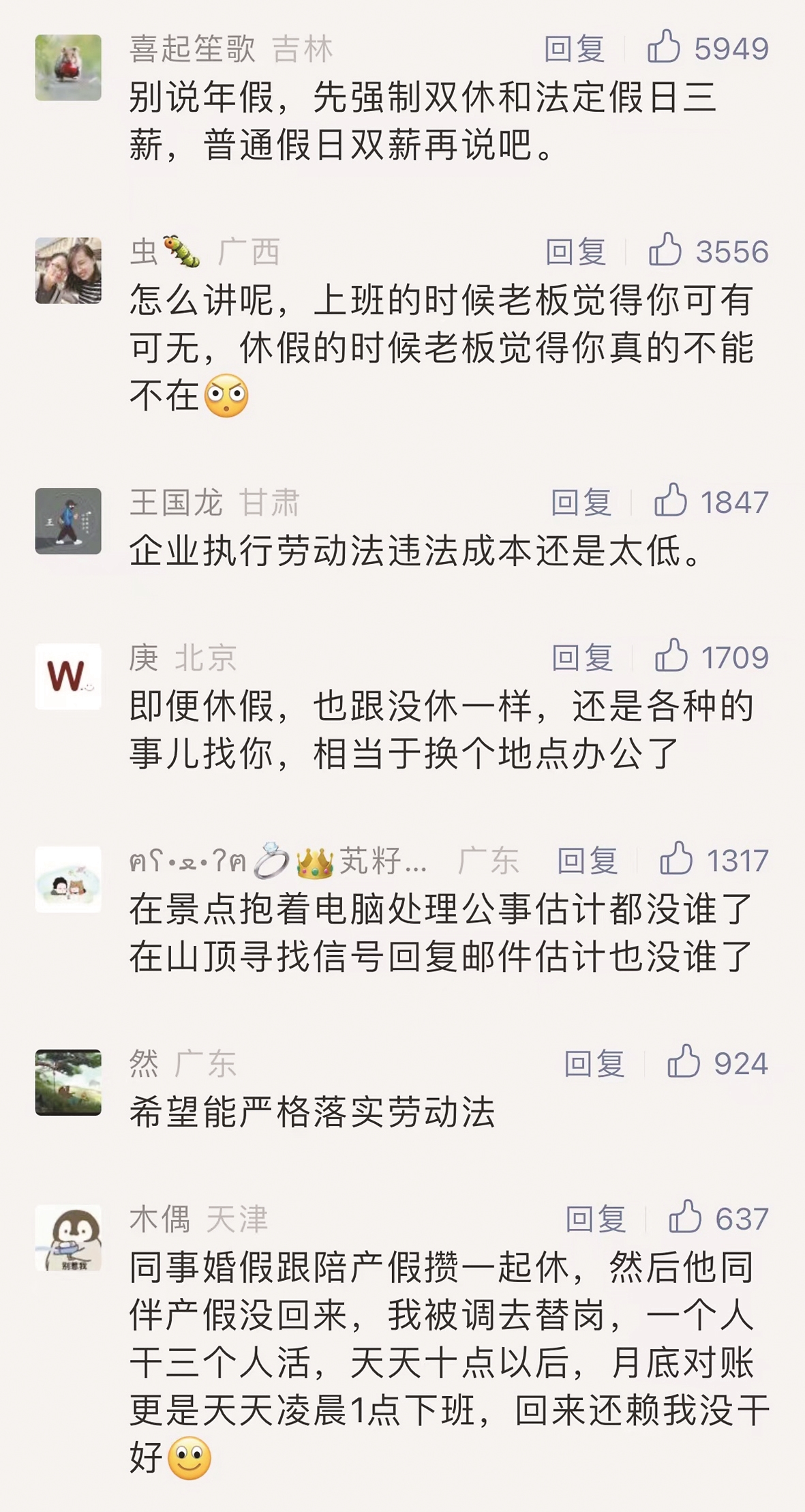Viewport: 805px width, 1512px height.
Task: Like 庚's comment with 1709 likes
Action: click(x=671, y=657)
